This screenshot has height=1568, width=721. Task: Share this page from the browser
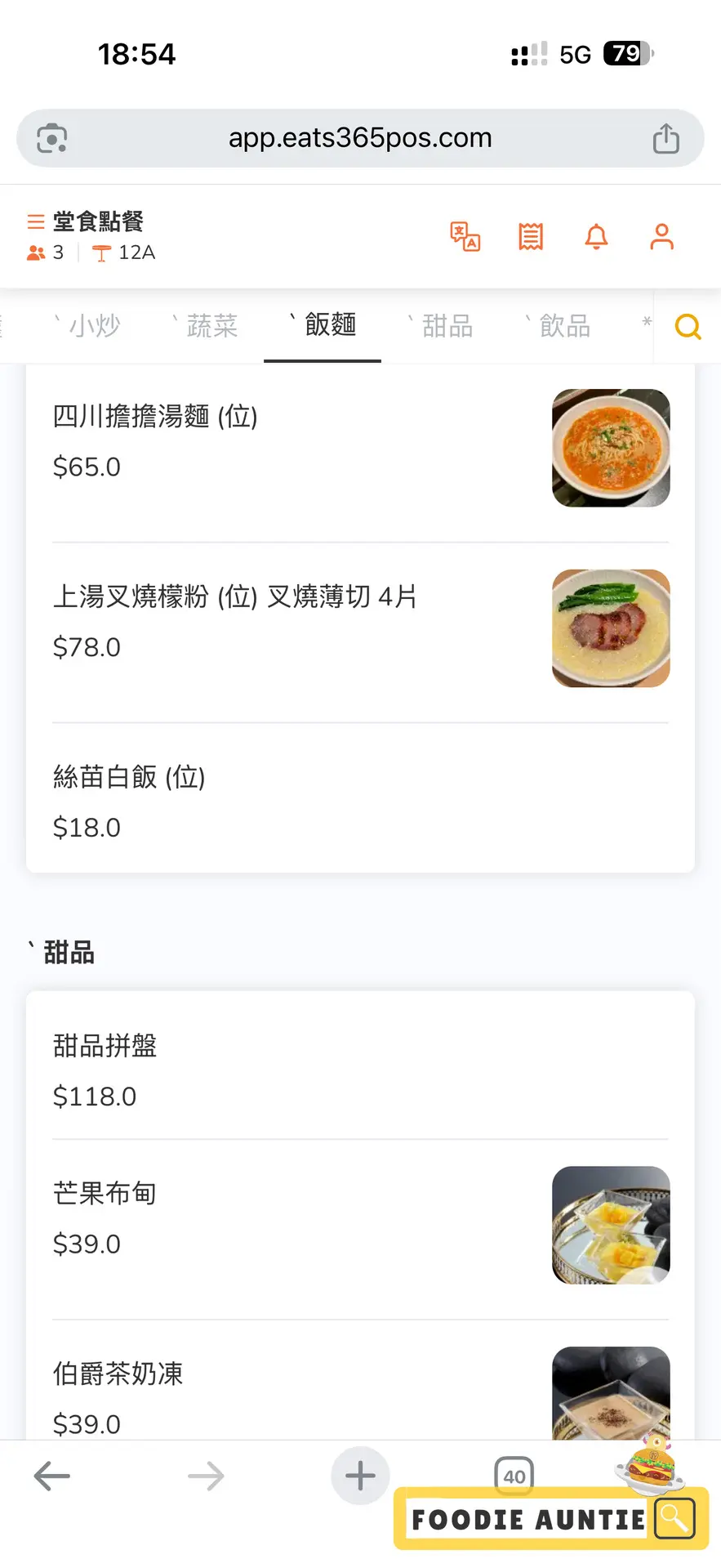click(666, 139)
